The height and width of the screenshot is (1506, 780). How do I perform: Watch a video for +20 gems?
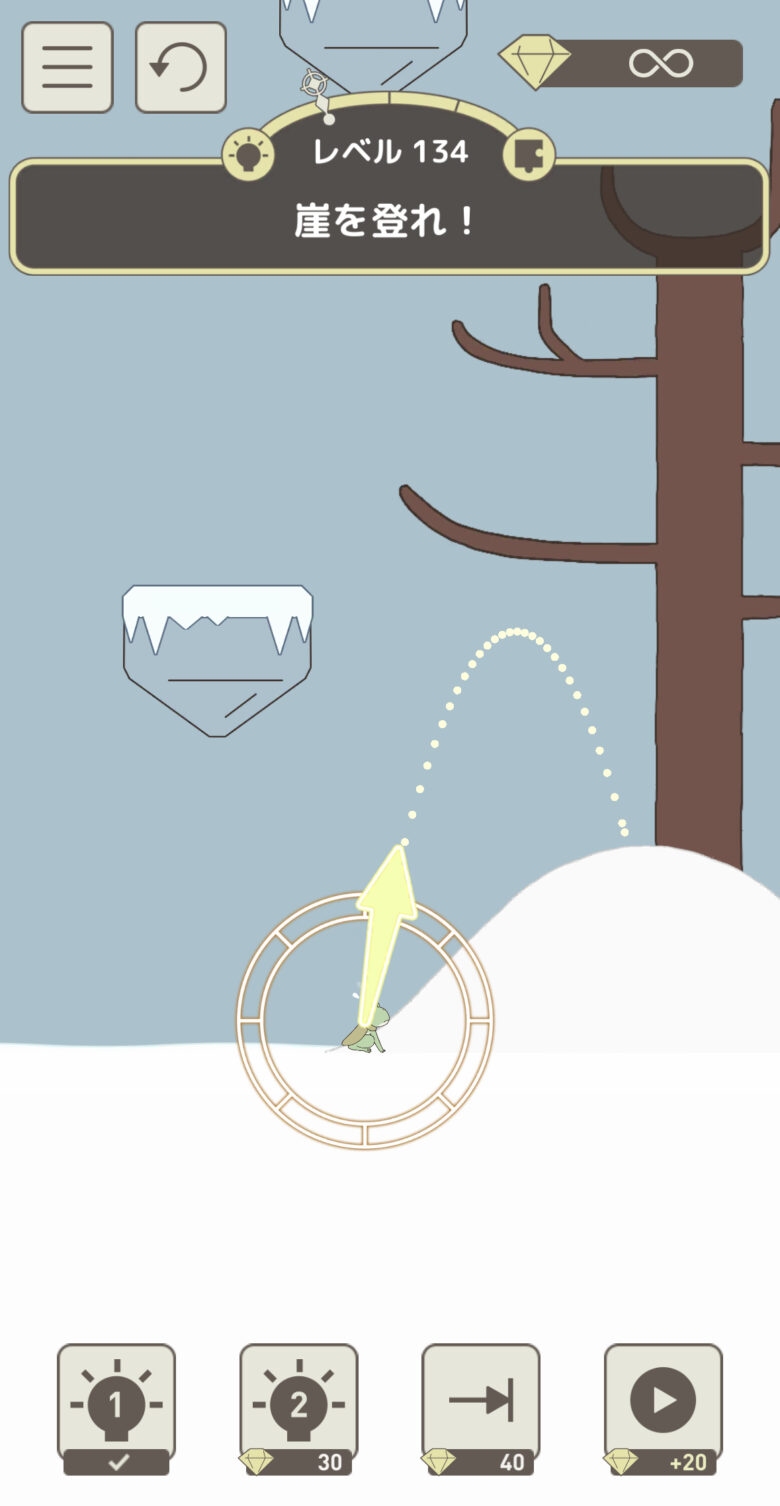663,1408
